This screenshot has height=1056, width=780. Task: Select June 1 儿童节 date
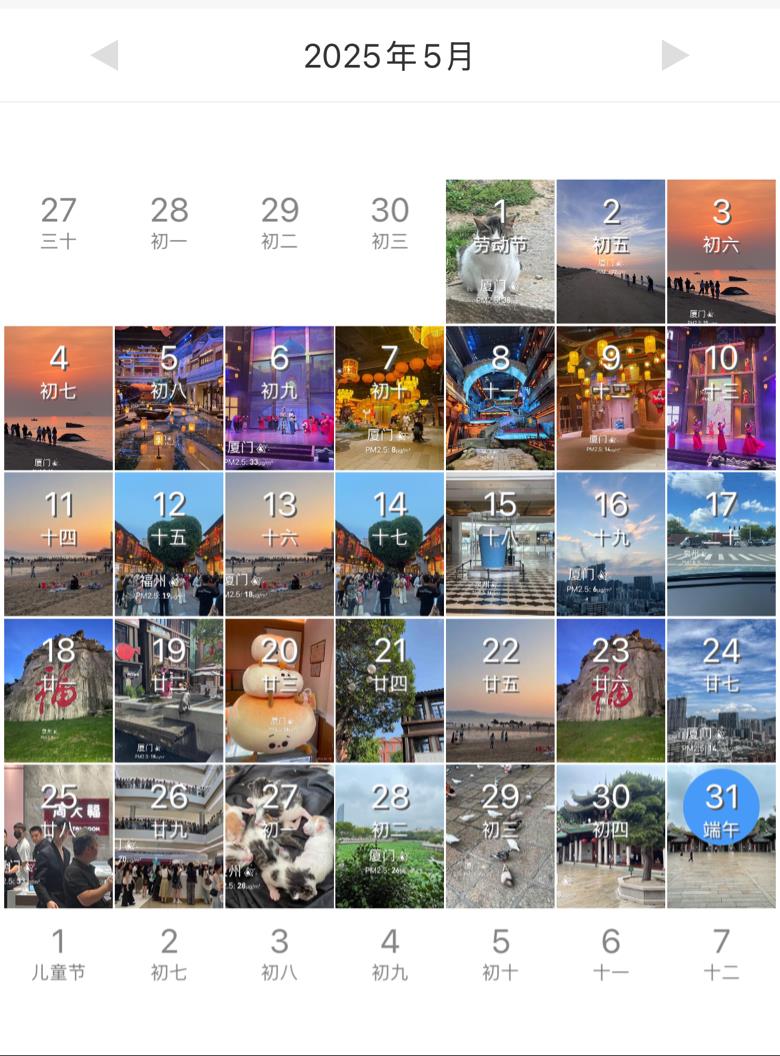[58, 953]
